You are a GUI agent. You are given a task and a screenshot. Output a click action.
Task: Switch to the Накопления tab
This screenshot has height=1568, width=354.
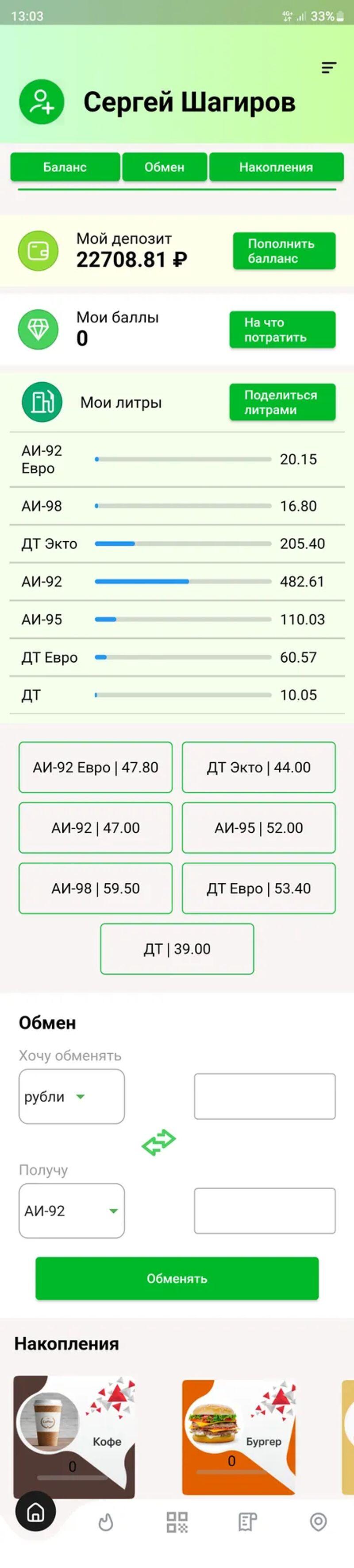click(x=276, y=167)
